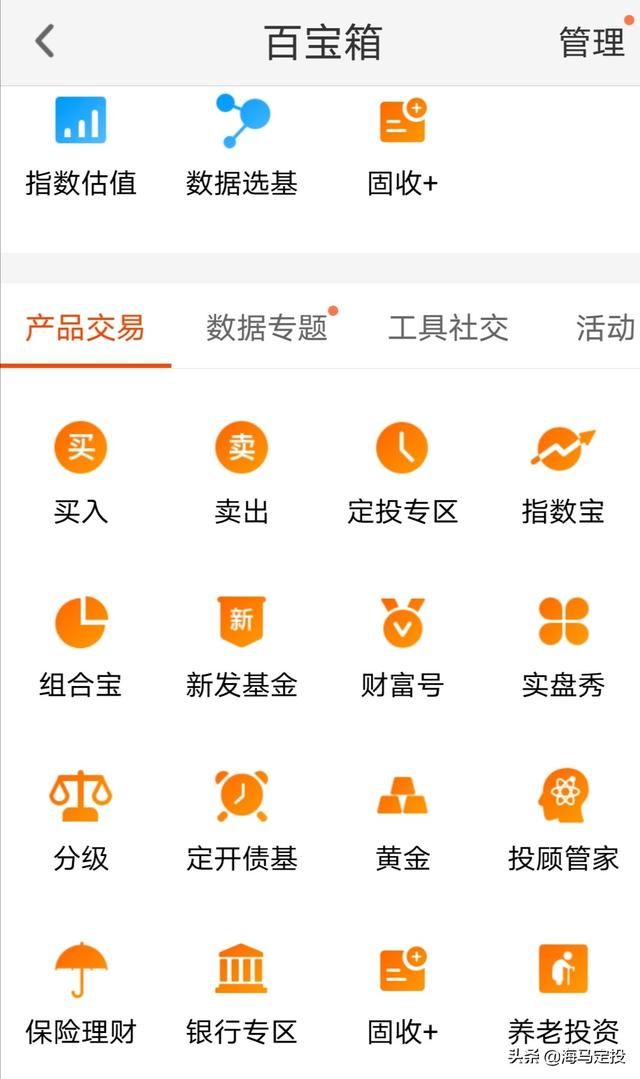Screen dimensions: 640x1079
Task: Open the 指数估值 shortcut
Action: tap(81, 147)
